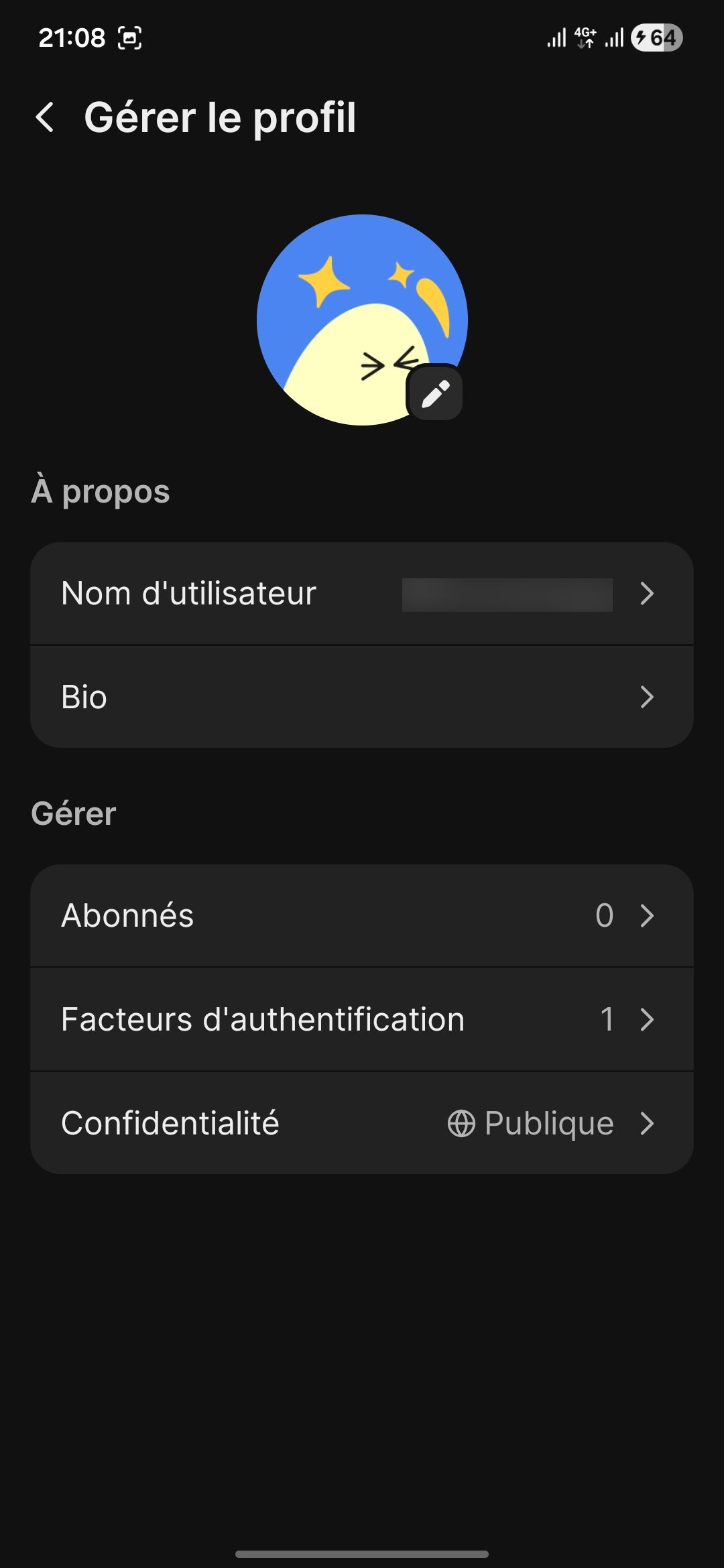Expand the Abonnés row via its chevron

click(647, 917)
